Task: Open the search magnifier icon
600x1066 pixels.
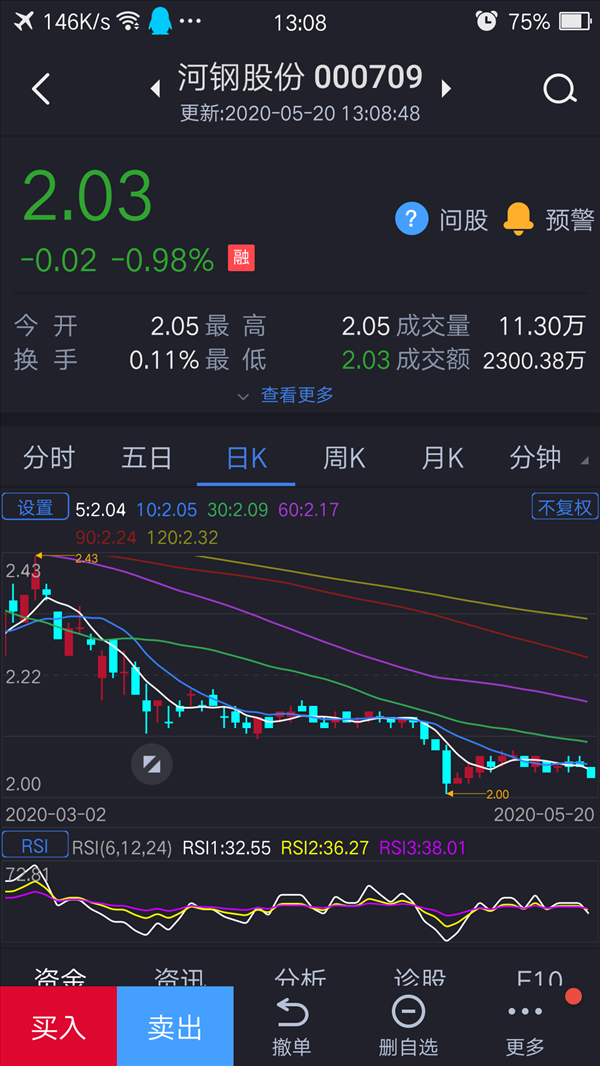Action: coord(560,89)
